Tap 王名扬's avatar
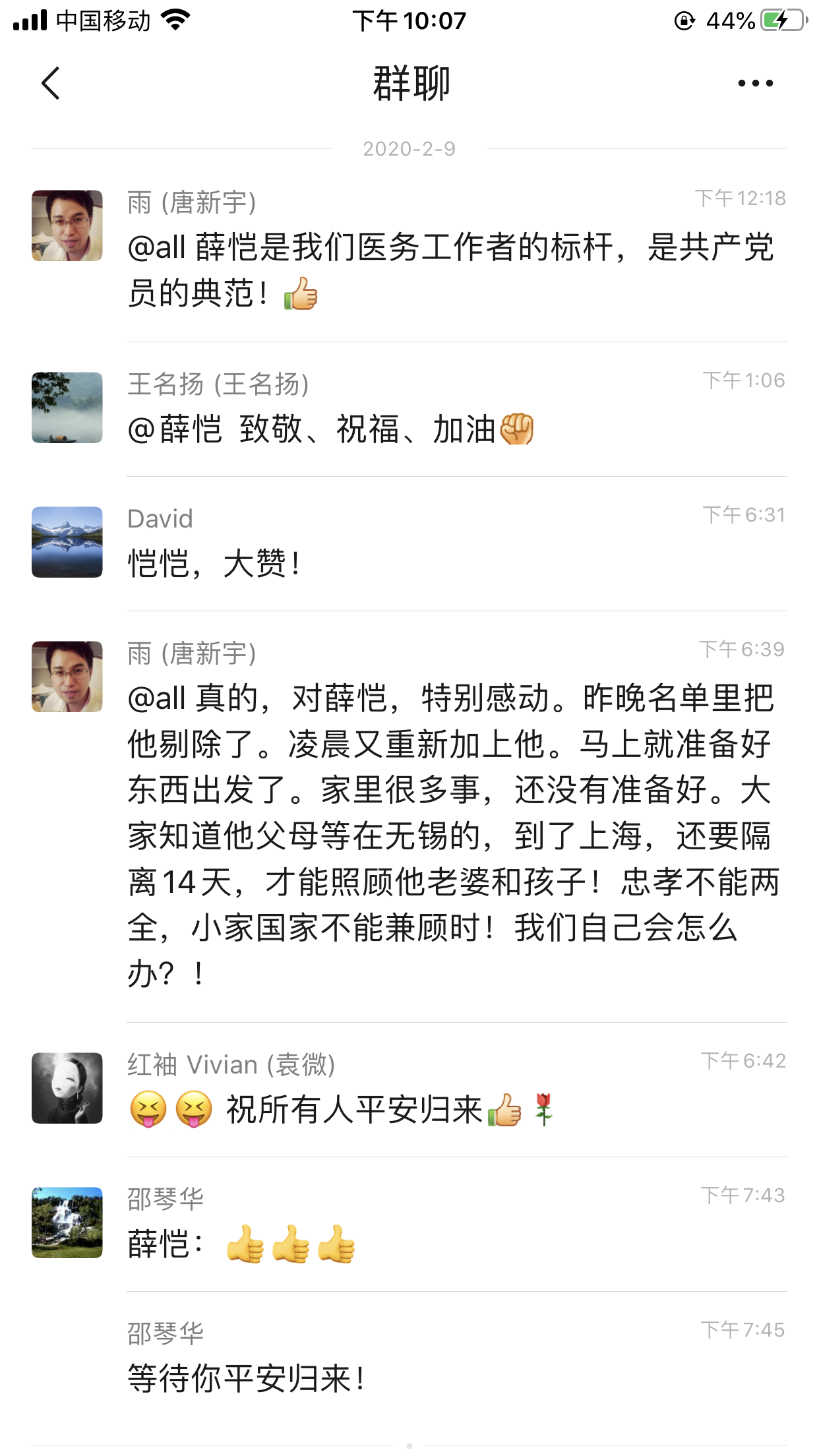This screenshot has height=1456, width=819. (x=67, y=408)
